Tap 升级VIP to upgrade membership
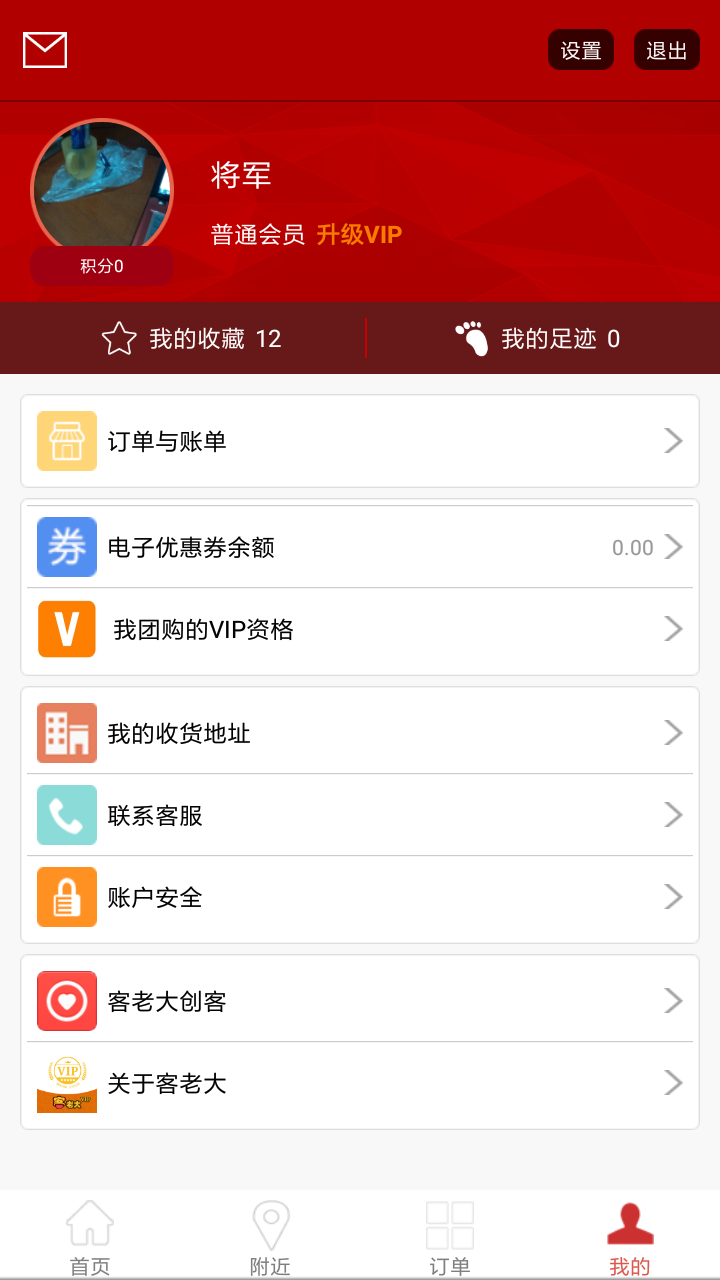 point(359,235)
